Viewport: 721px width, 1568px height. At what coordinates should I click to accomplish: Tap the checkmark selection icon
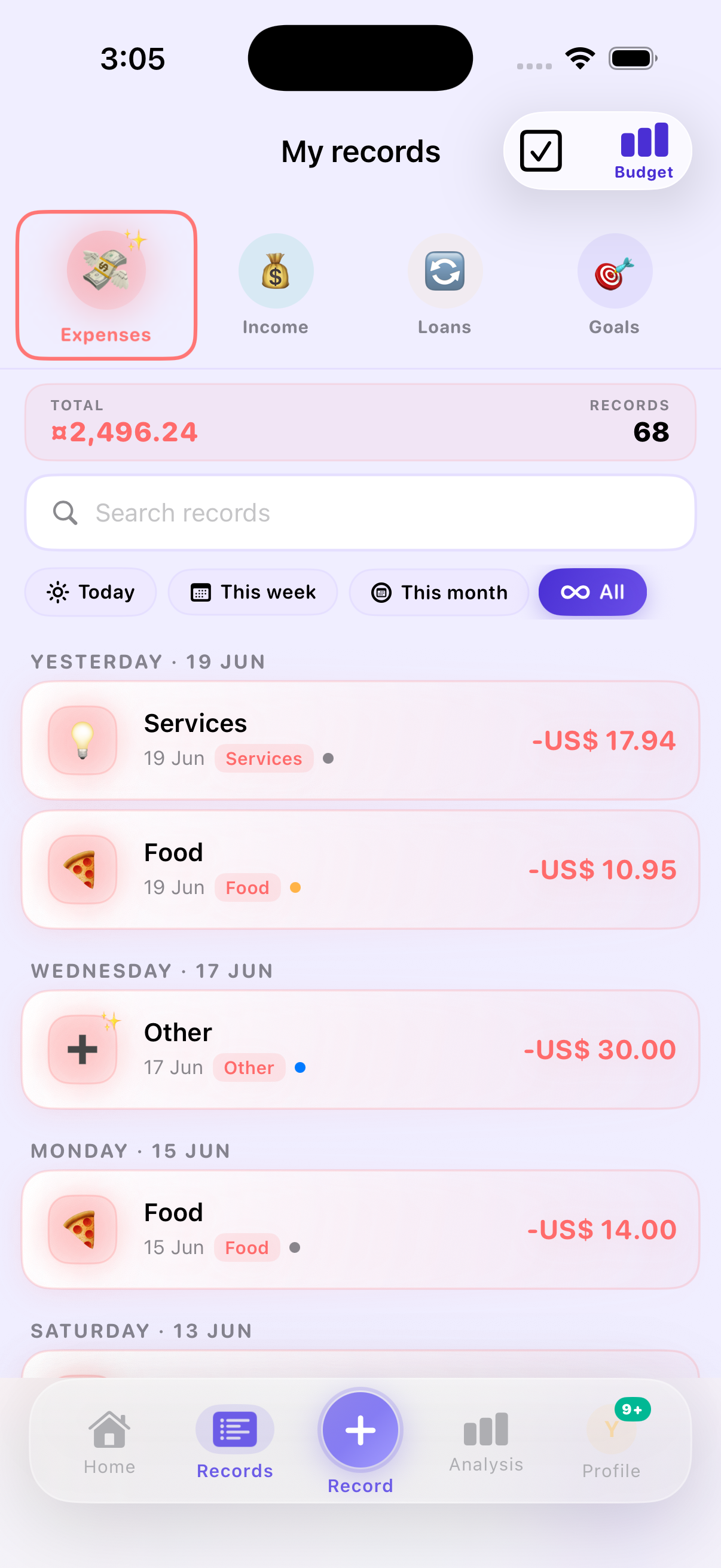540,150
